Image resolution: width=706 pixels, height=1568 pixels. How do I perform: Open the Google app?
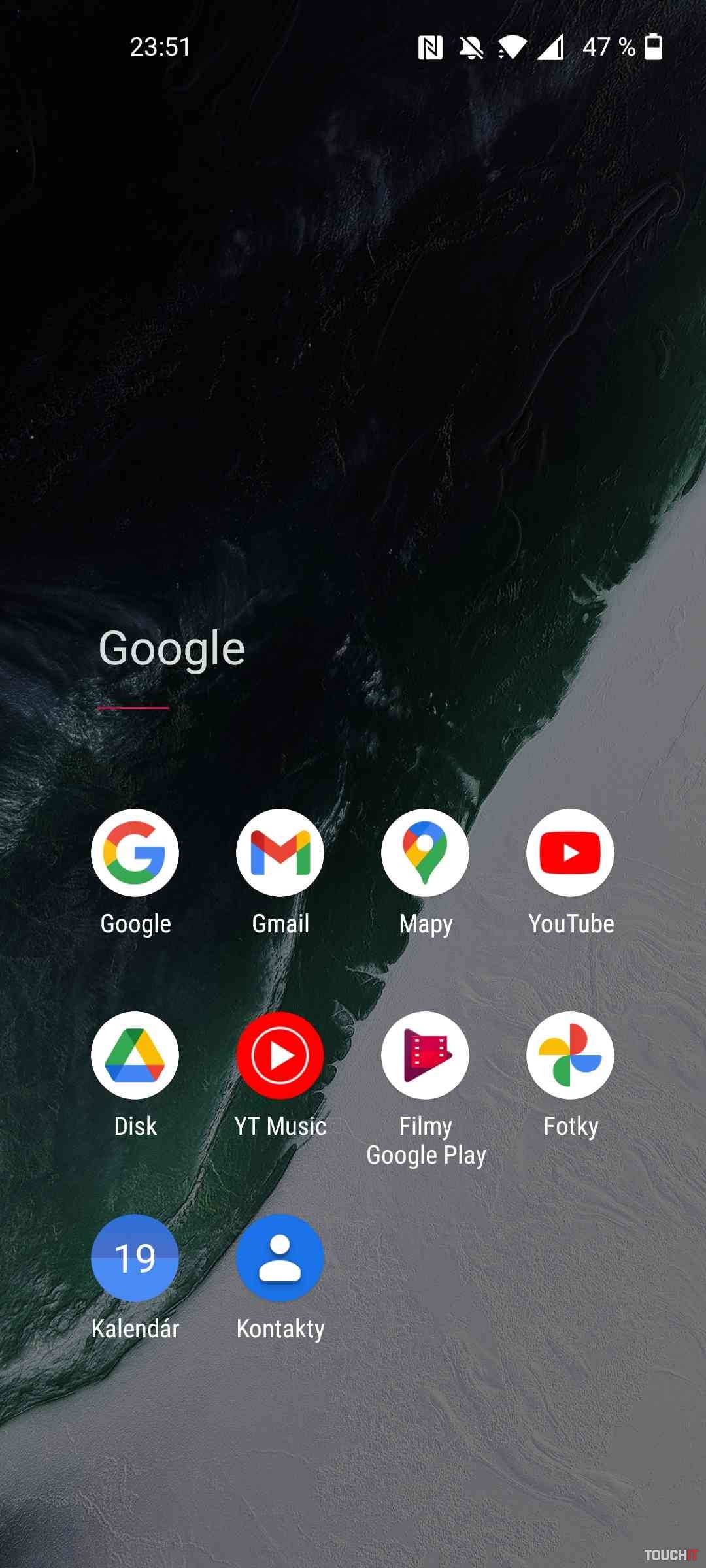coord(135,853)
